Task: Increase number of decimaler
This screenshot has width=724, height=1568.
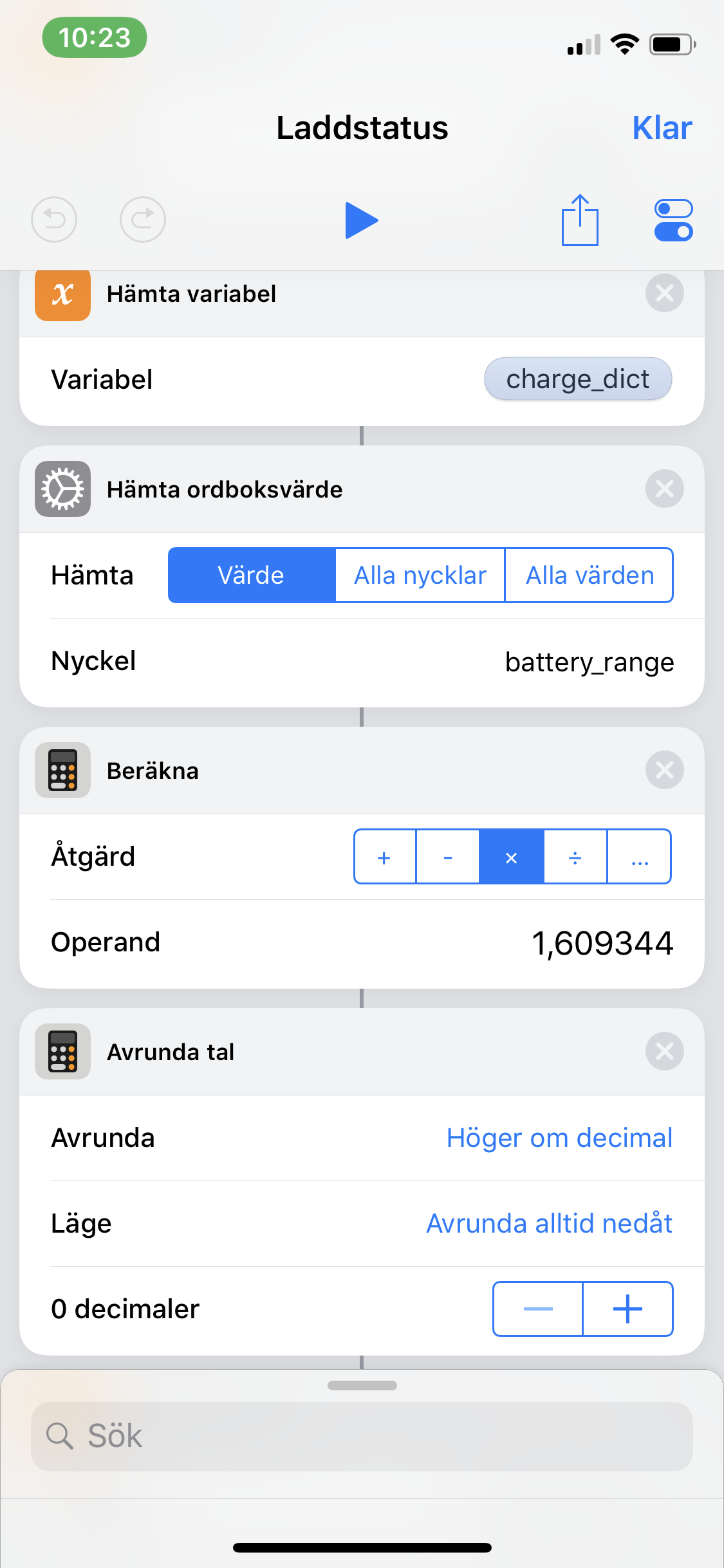Action: tap(627, 1309)
